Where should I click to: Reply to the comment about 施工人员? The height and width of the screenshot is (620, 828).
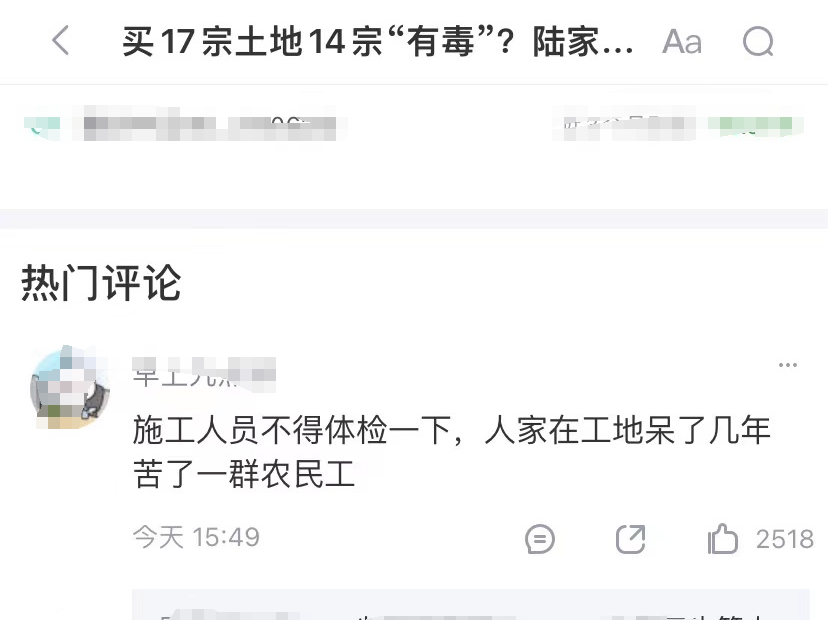(540, 539)
